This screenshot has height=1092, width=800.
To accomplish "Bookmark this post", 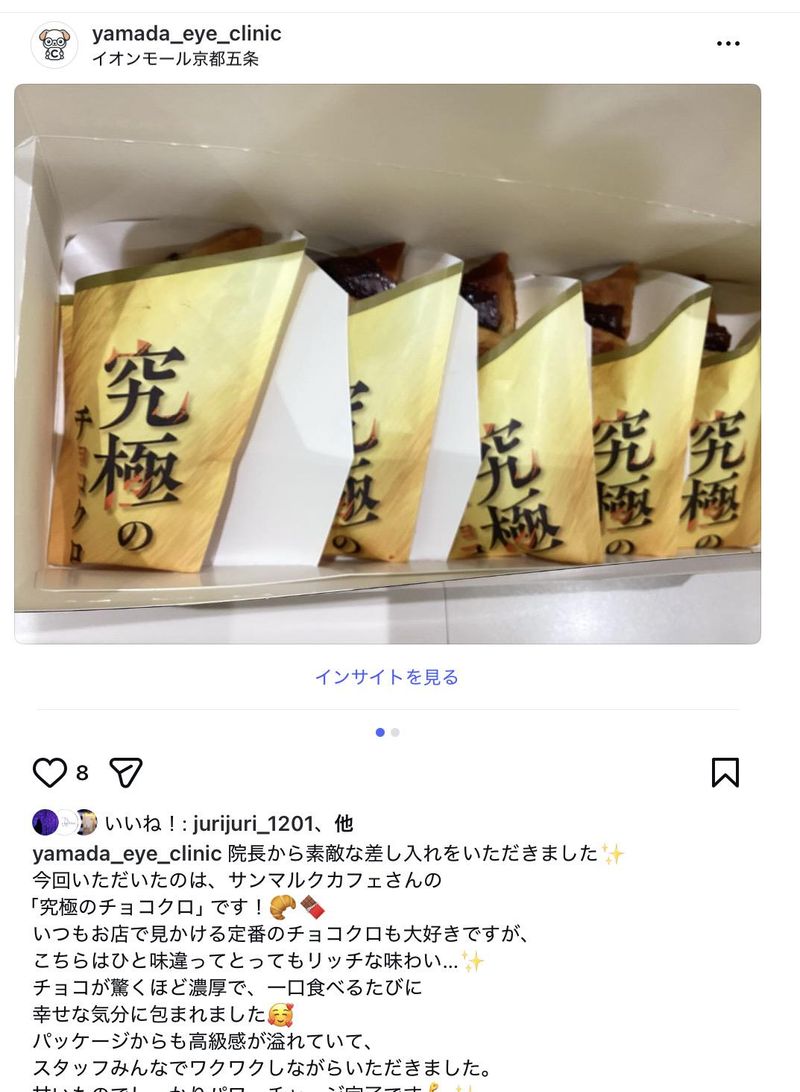I will pos(725,772).
